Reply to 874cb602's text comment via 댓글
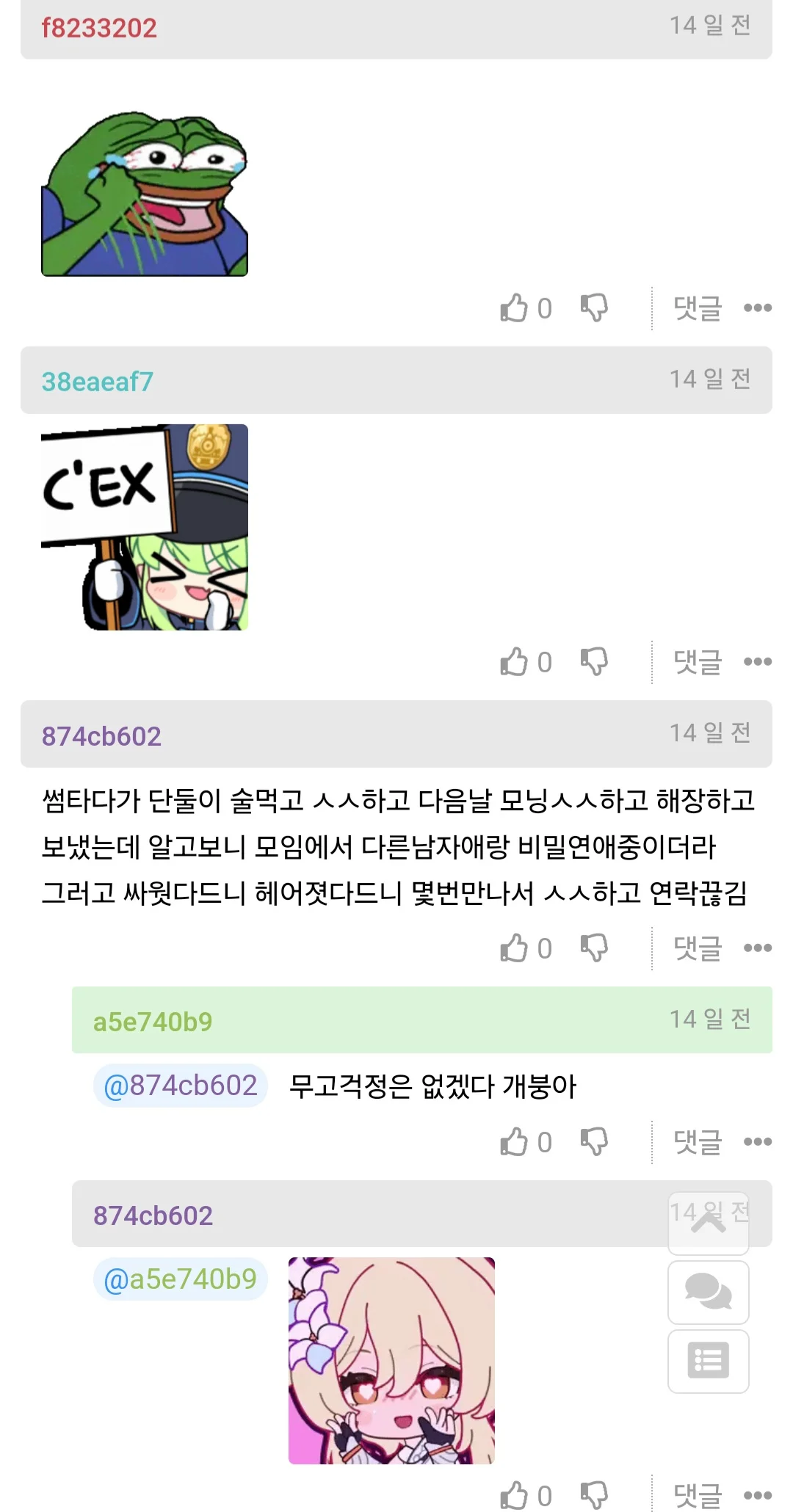 tap(698, 948)
